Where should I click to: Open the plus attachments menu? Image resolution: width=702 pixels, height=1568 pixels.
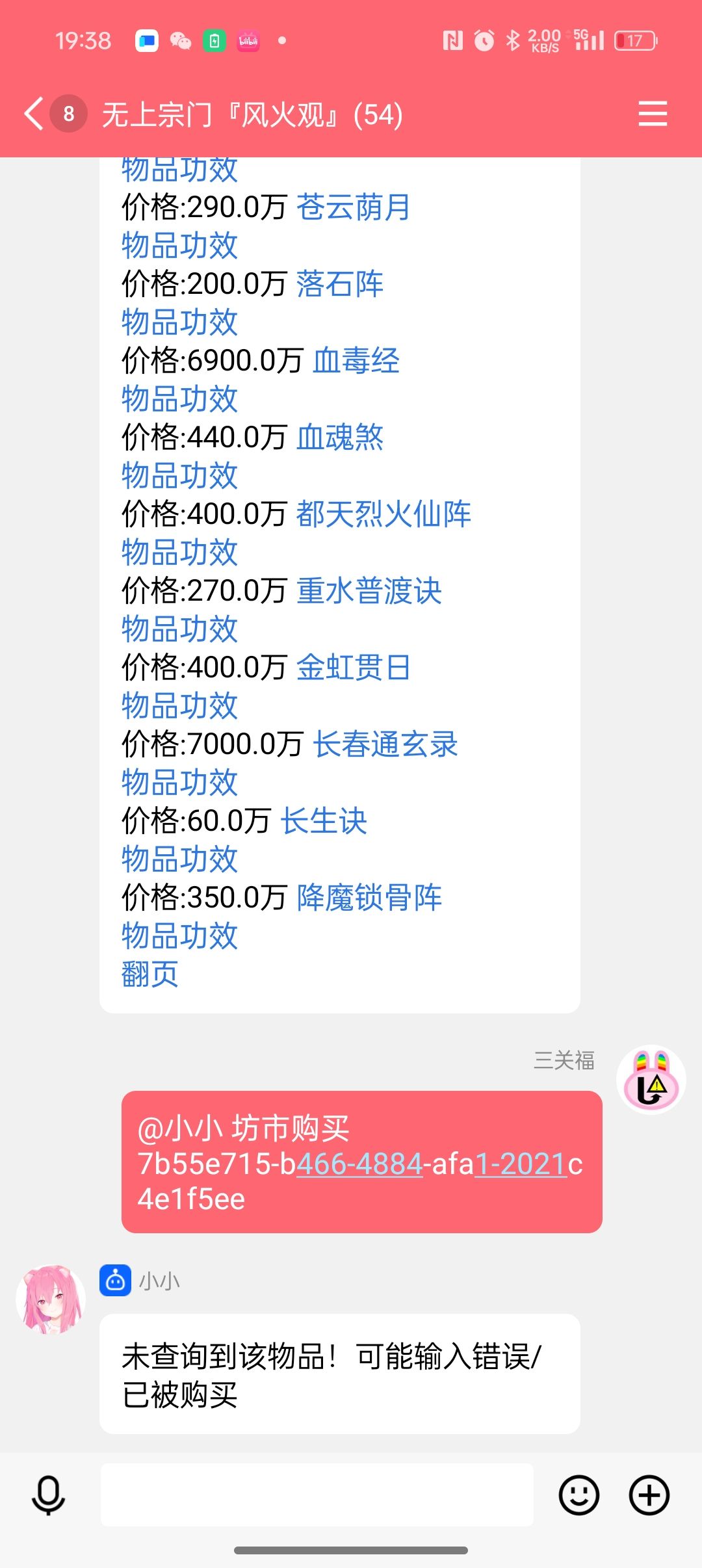pos(649,1495)
